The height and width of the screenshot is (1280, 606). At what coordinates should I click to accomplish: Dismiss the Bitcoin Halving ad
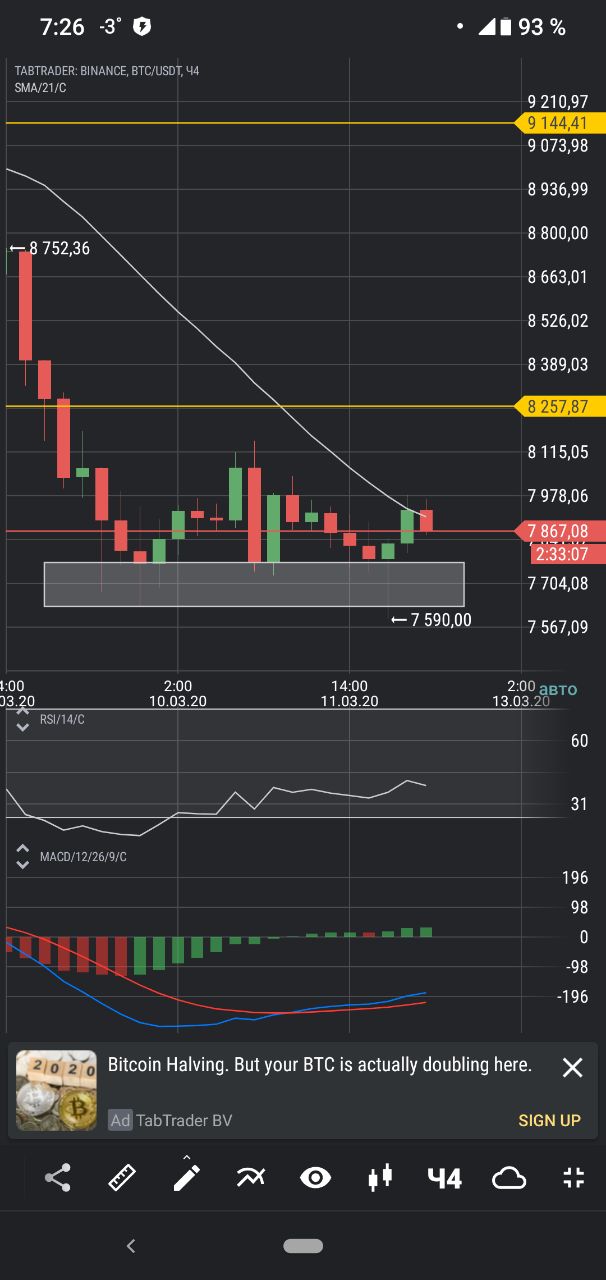point(572,1068)
